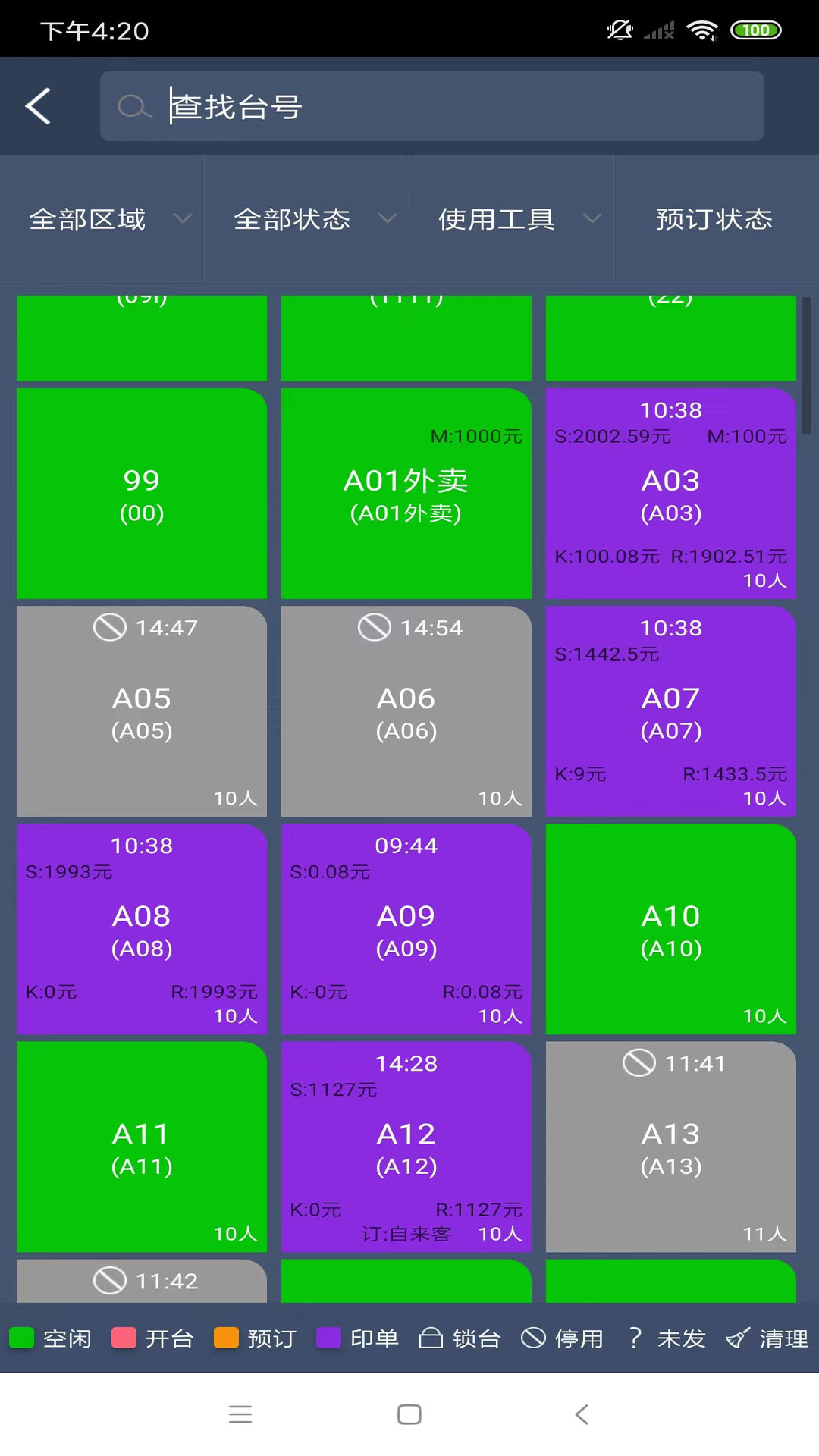Select table A03

[671, 494]
